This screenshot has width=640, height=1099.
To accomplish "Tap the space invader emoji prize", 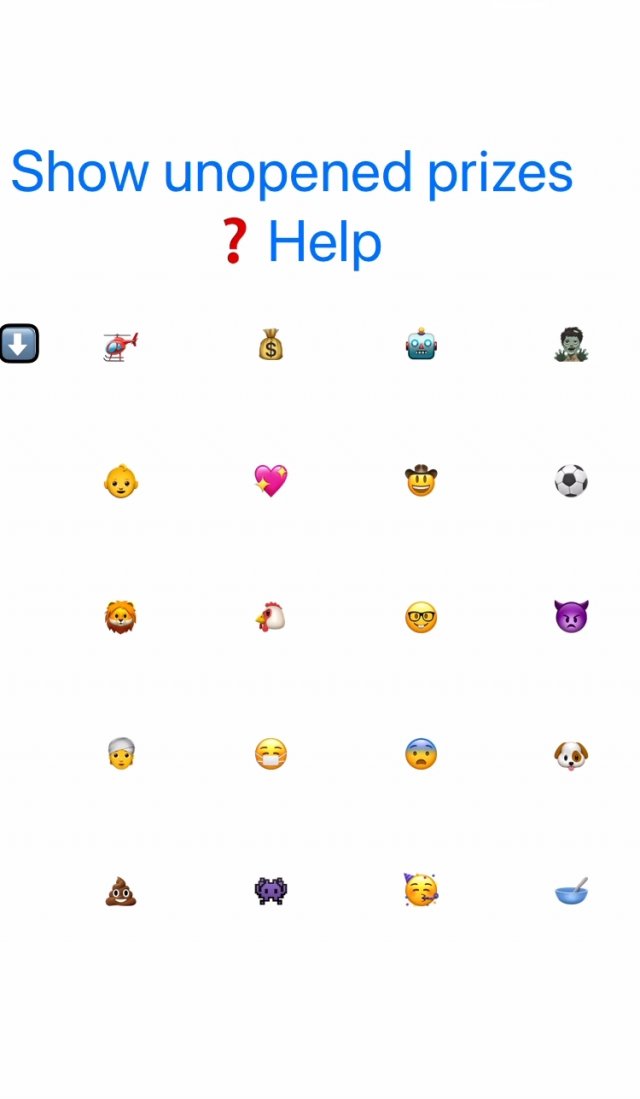I will (x=270, y=890).
